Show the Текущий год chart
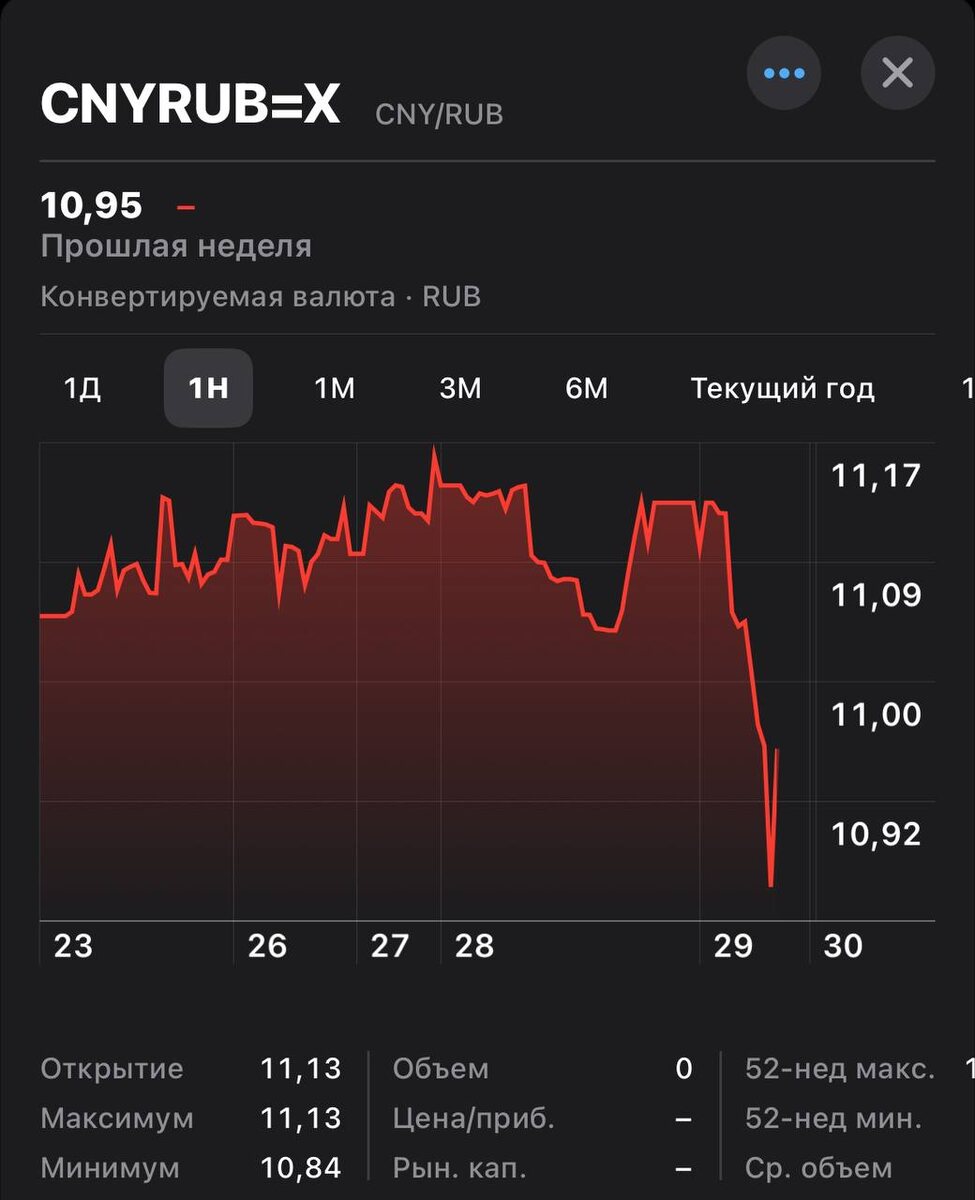The image size is (975, 1200). click(784, 389)
